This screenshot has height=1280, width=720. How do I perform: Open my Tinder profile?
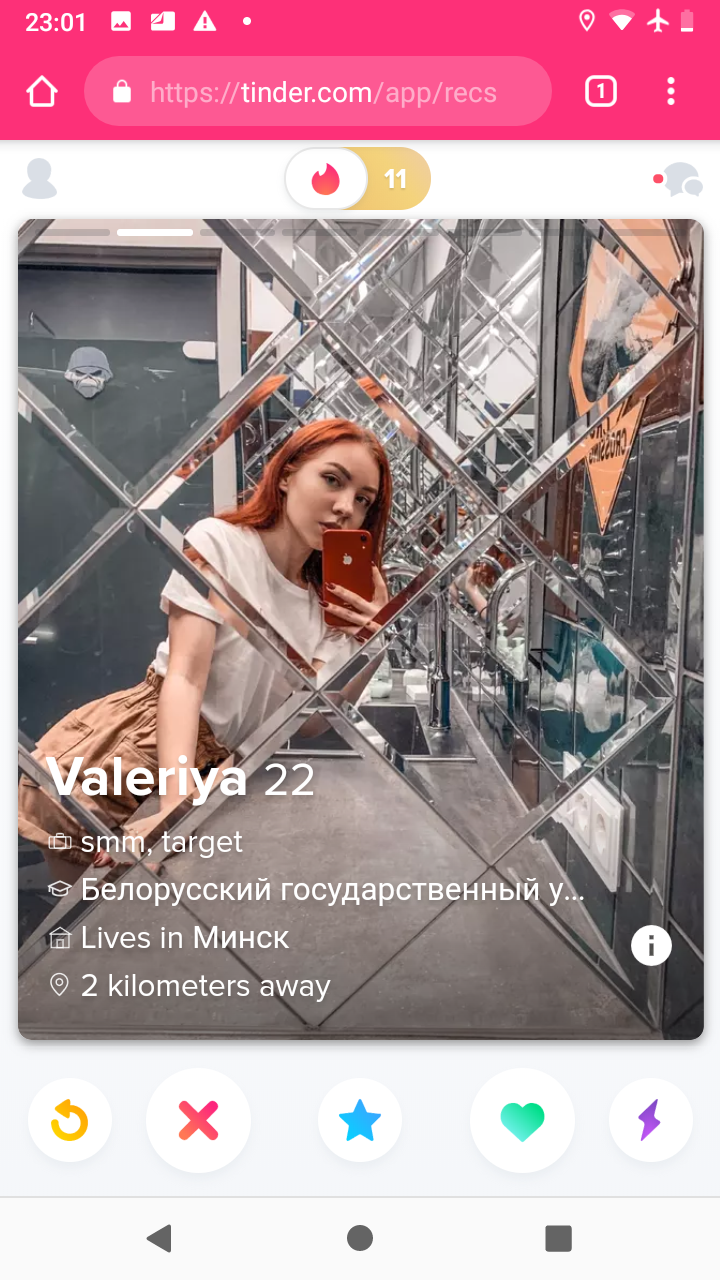(40, 179)
